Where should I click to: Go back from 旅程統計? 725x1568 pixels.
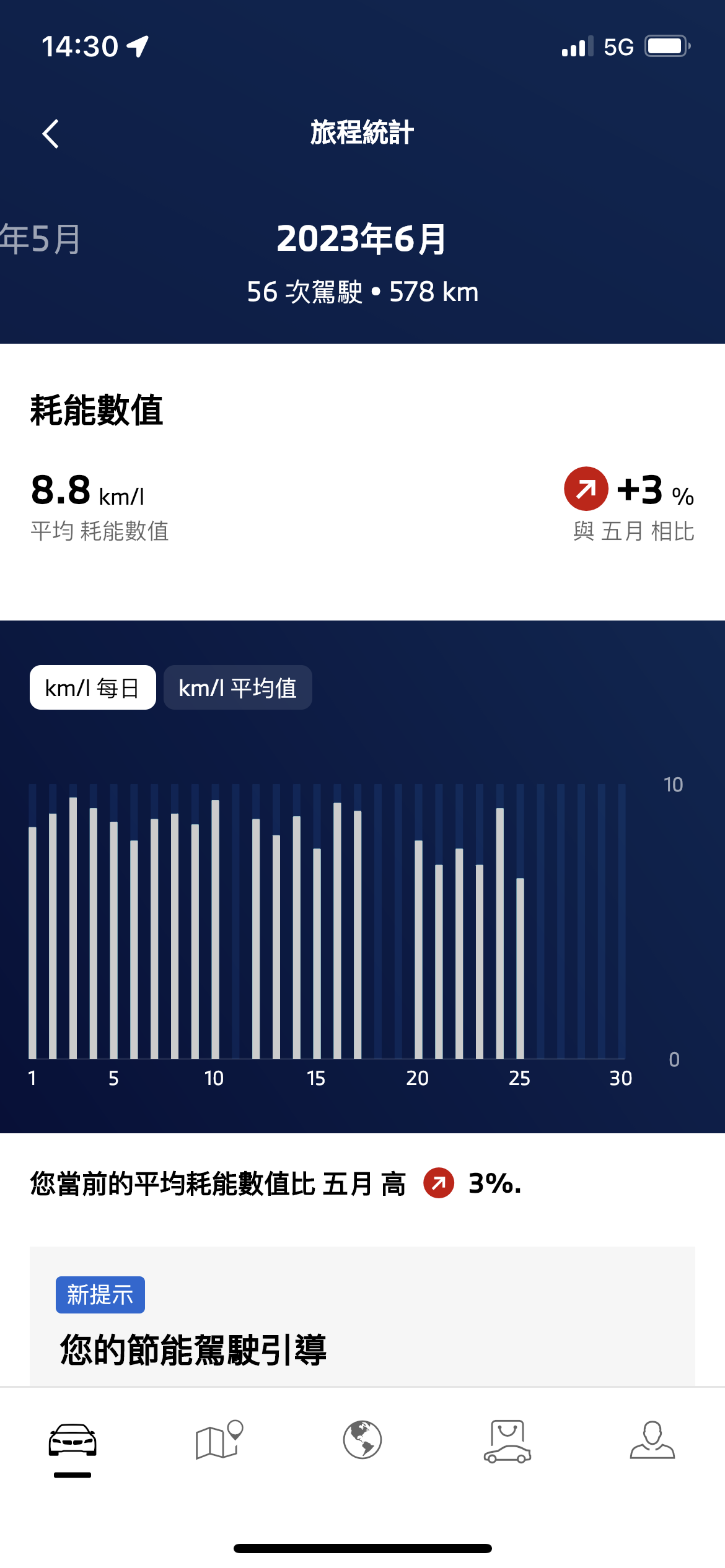pos(51,134)
